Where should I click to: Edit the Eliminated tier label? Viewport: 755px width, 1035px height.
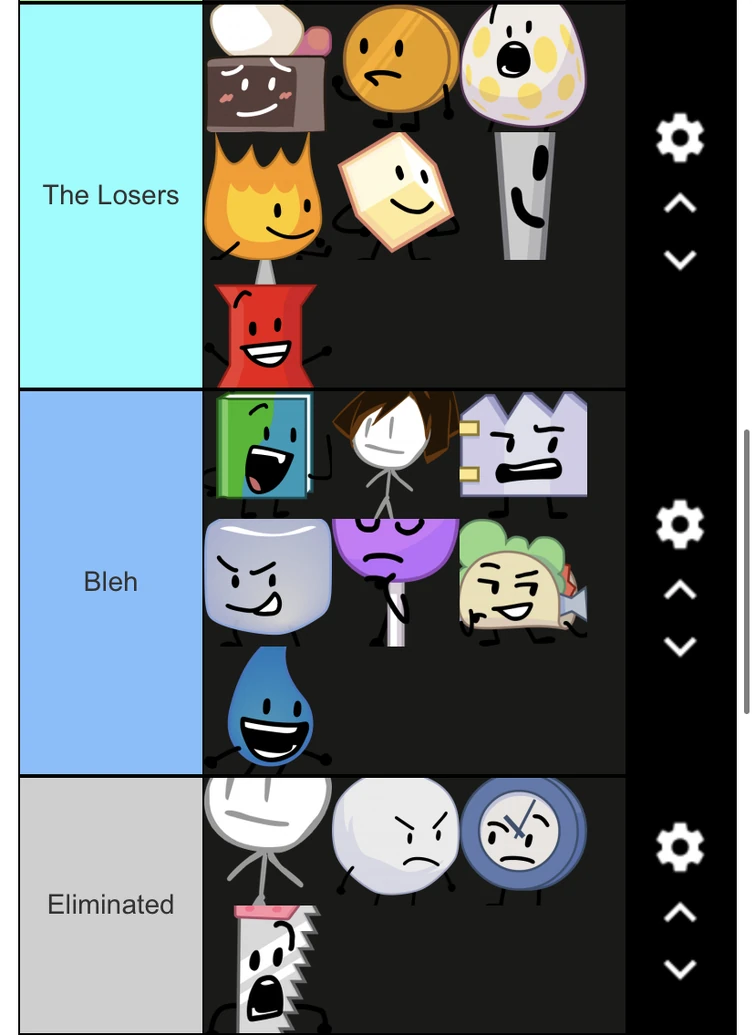coord(111,904)
